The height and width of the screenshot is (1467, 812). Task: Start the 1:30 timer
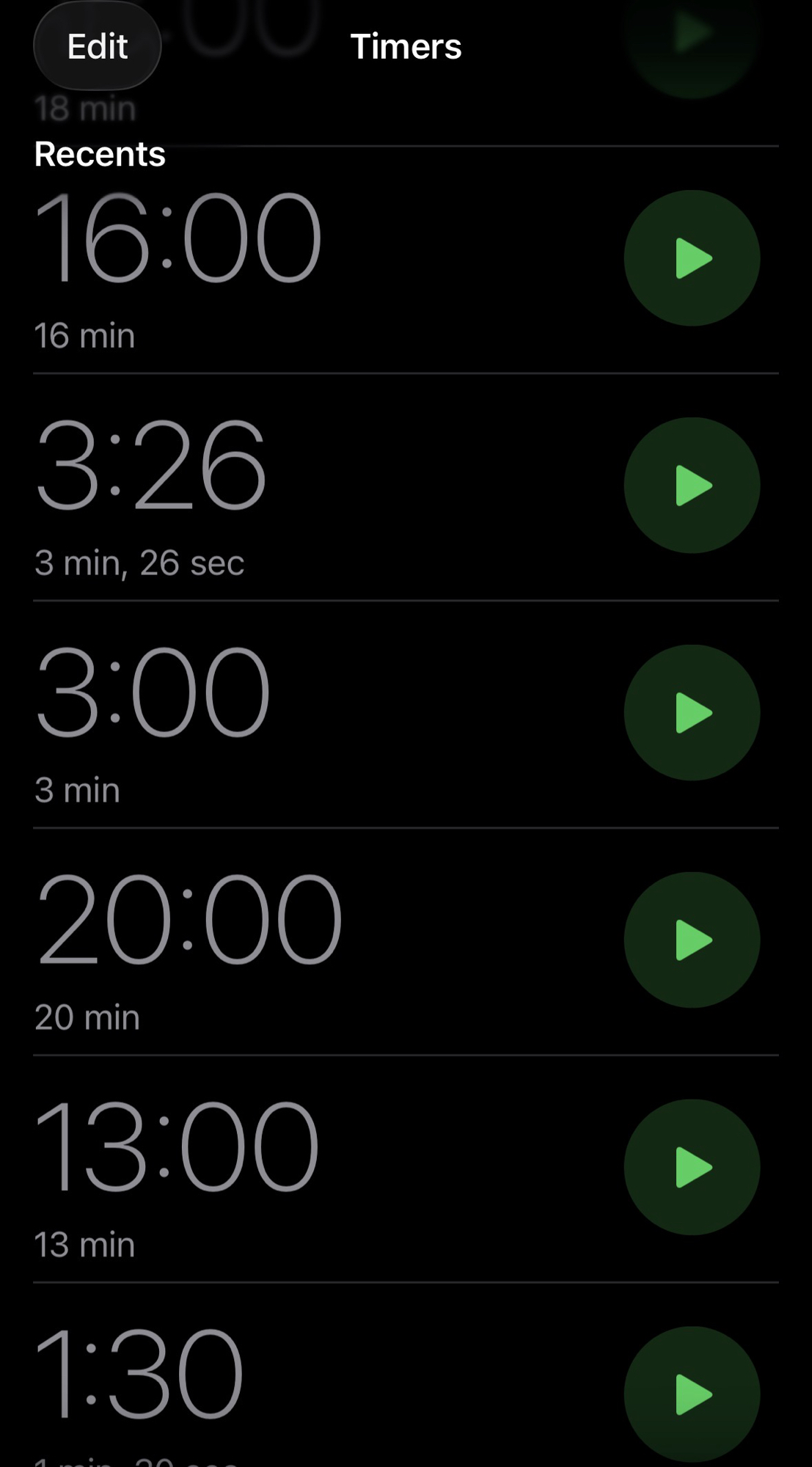click(x=692, y=1394)
